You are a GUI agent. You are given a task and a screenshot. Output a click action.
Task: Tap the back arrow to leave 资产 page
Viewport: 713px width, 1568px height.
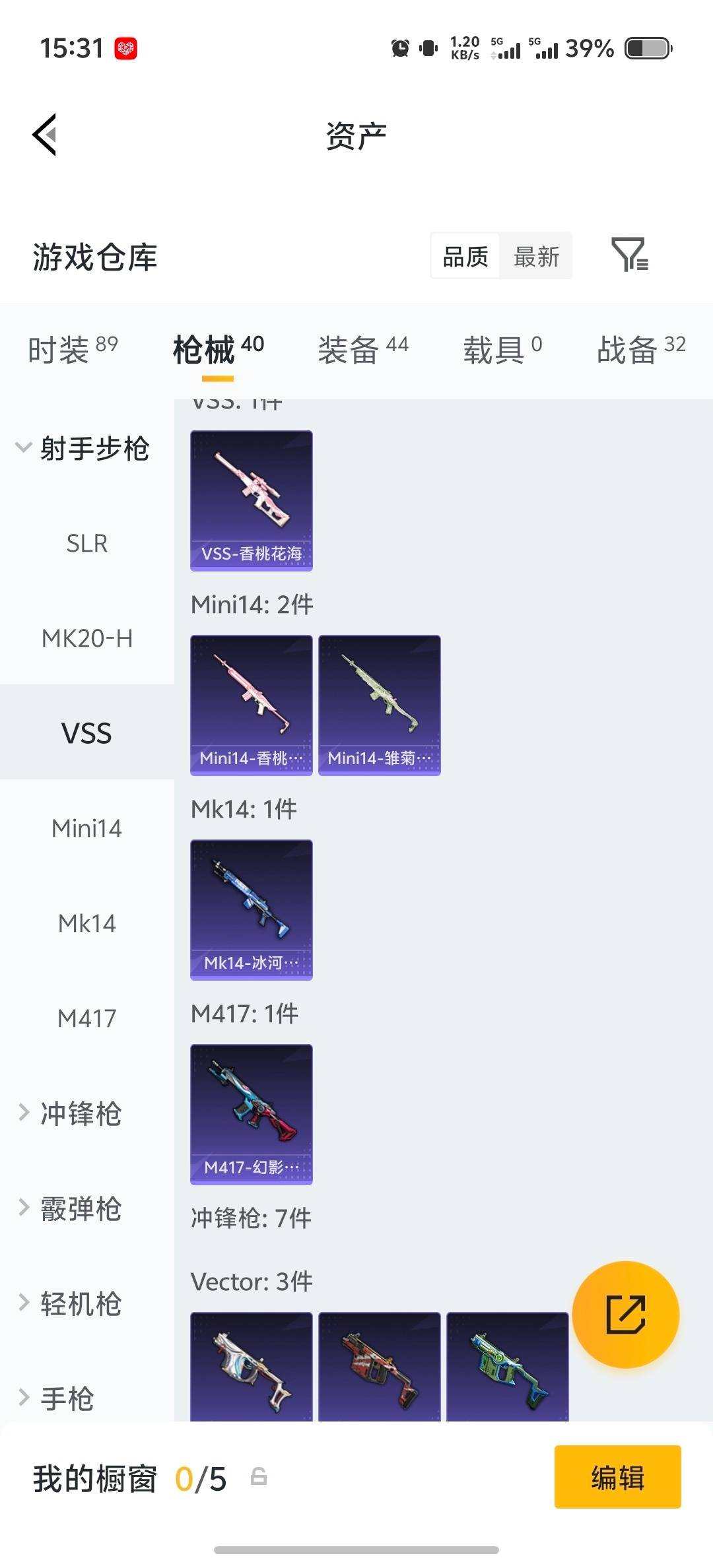44,135
